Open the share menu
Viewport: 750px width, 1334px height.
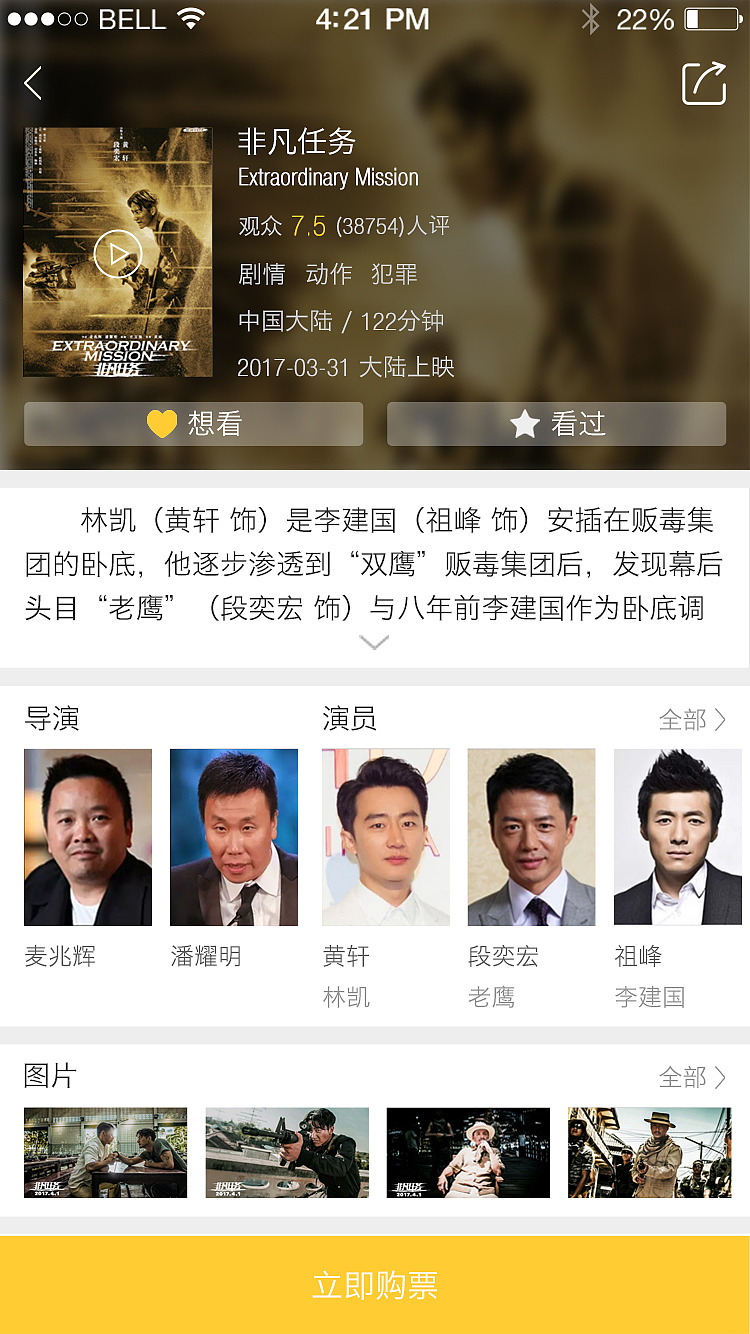[x=704, y=84]
